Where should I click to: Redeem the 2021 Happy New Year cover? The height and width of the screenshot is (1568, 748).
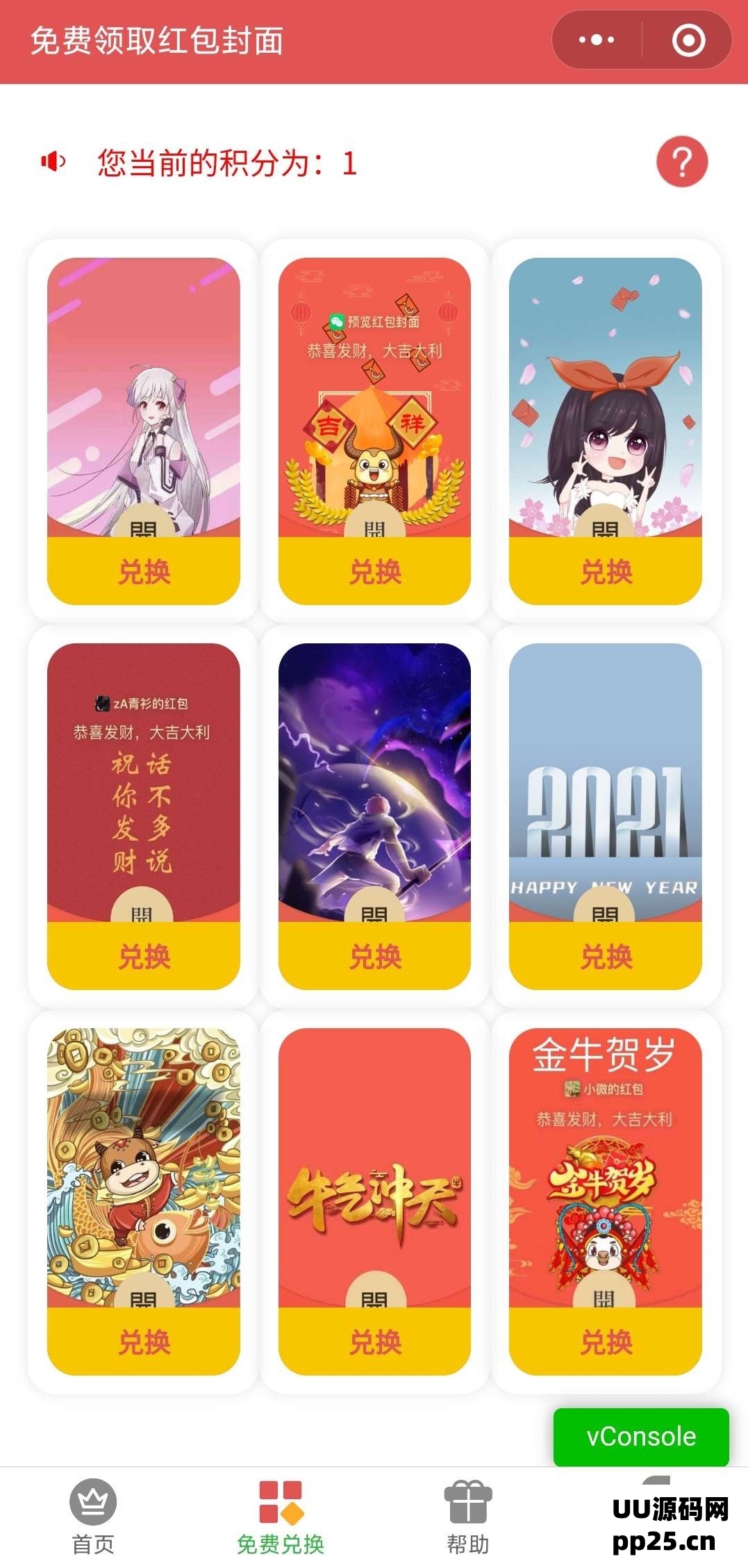tap(607, 958)
